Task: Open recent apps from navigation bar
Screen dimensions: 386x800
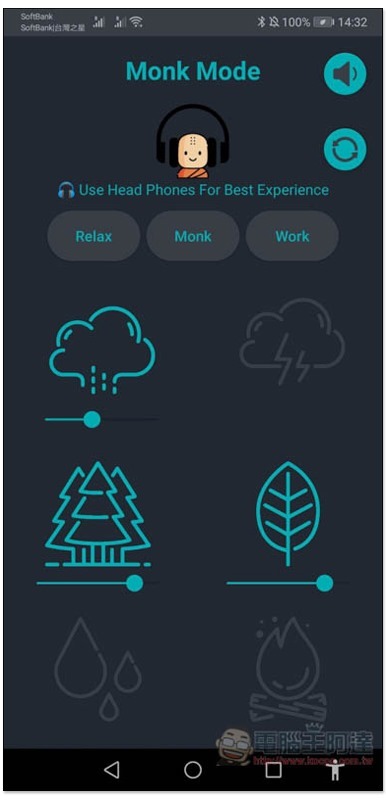Action: 273,769
